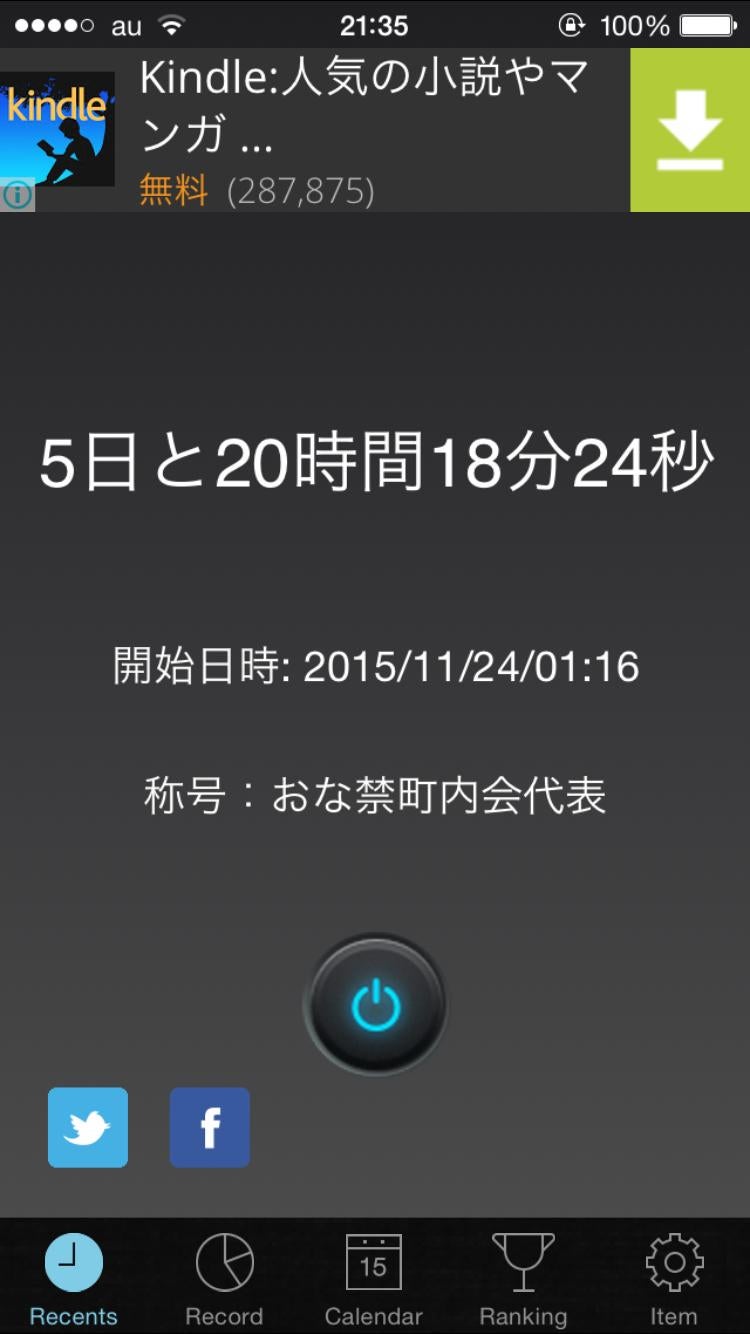Open the Record pie chart icon
750x1334 pixels.
tap(224, 1263)
